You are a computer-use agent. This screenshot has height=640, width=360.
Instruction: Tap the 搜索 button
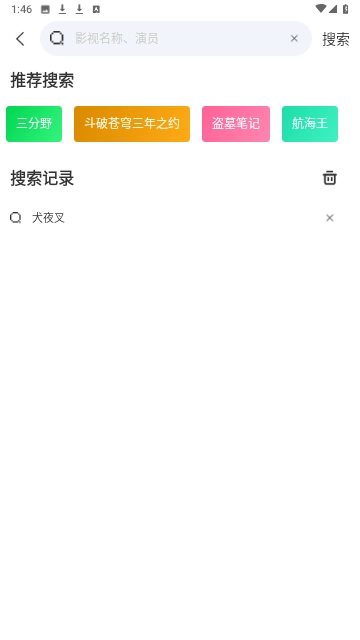336,39
